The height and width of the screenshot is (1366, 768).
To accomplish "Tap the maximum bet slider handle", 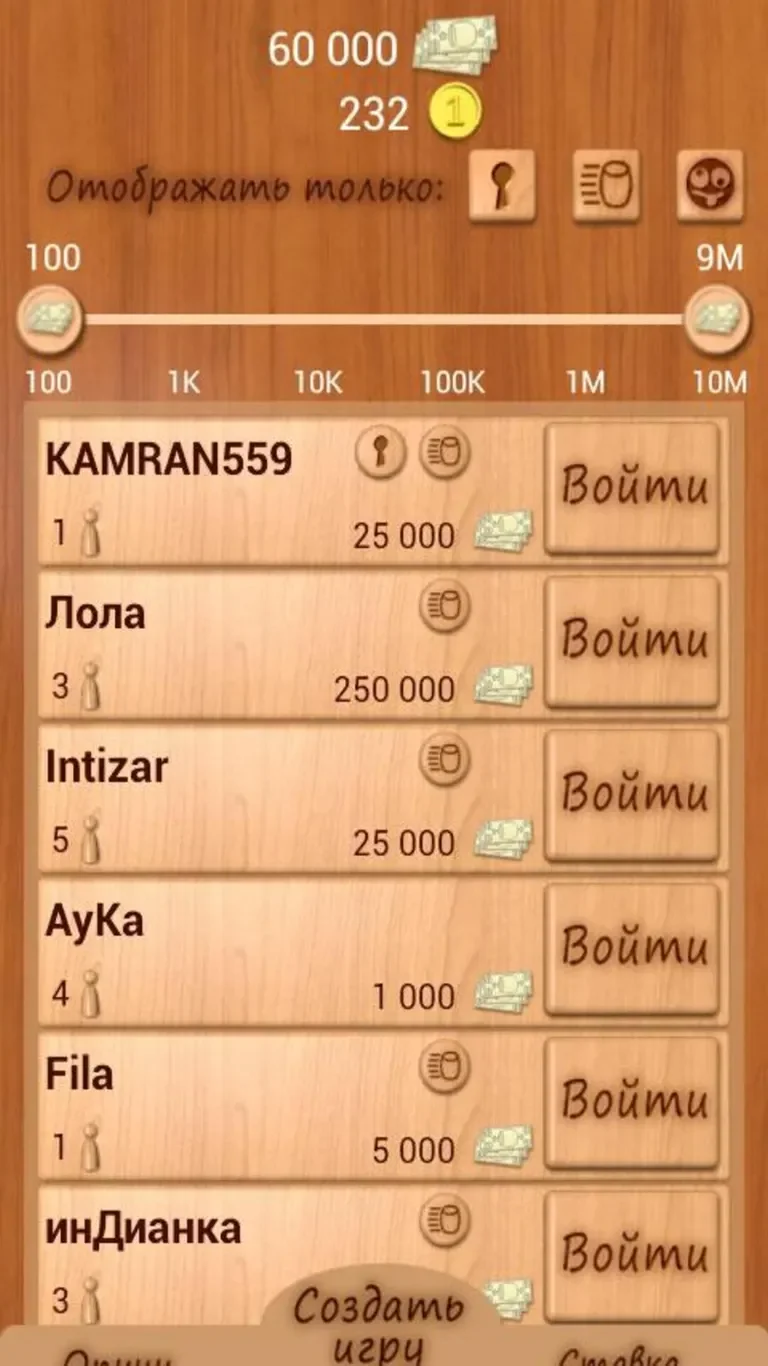I will [x=717, y=319].
